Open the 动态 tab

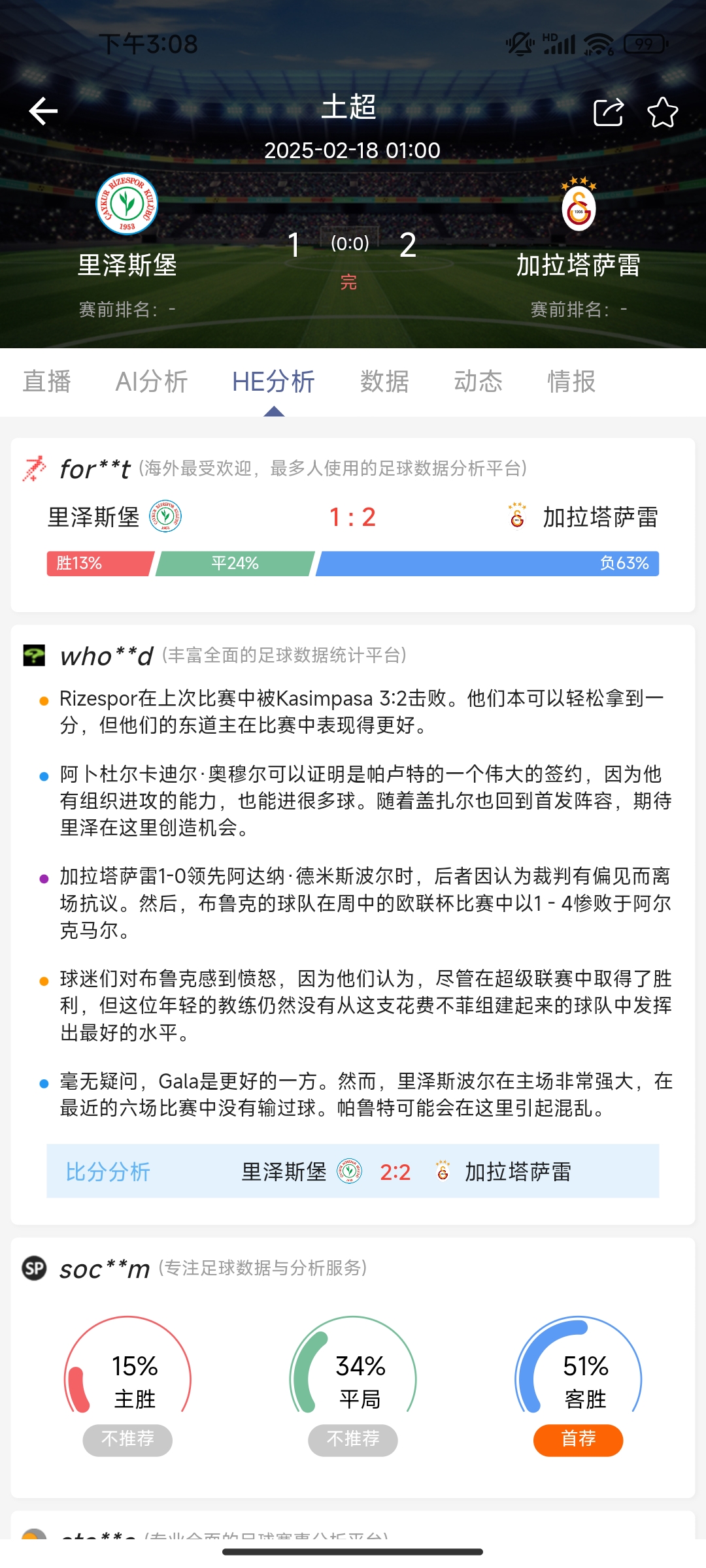(x=478, y=382)
